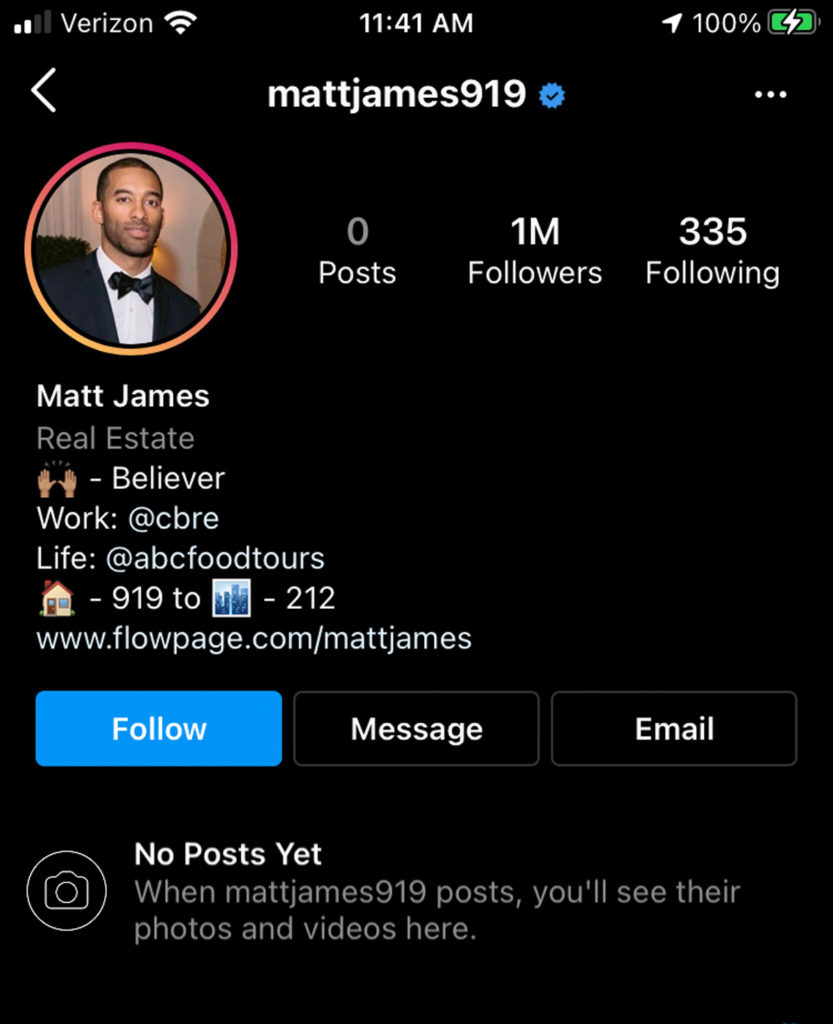This screenshot has height=1024, width=833.
Task: Tap the Posts count showing zero
Action: [357, 248]
